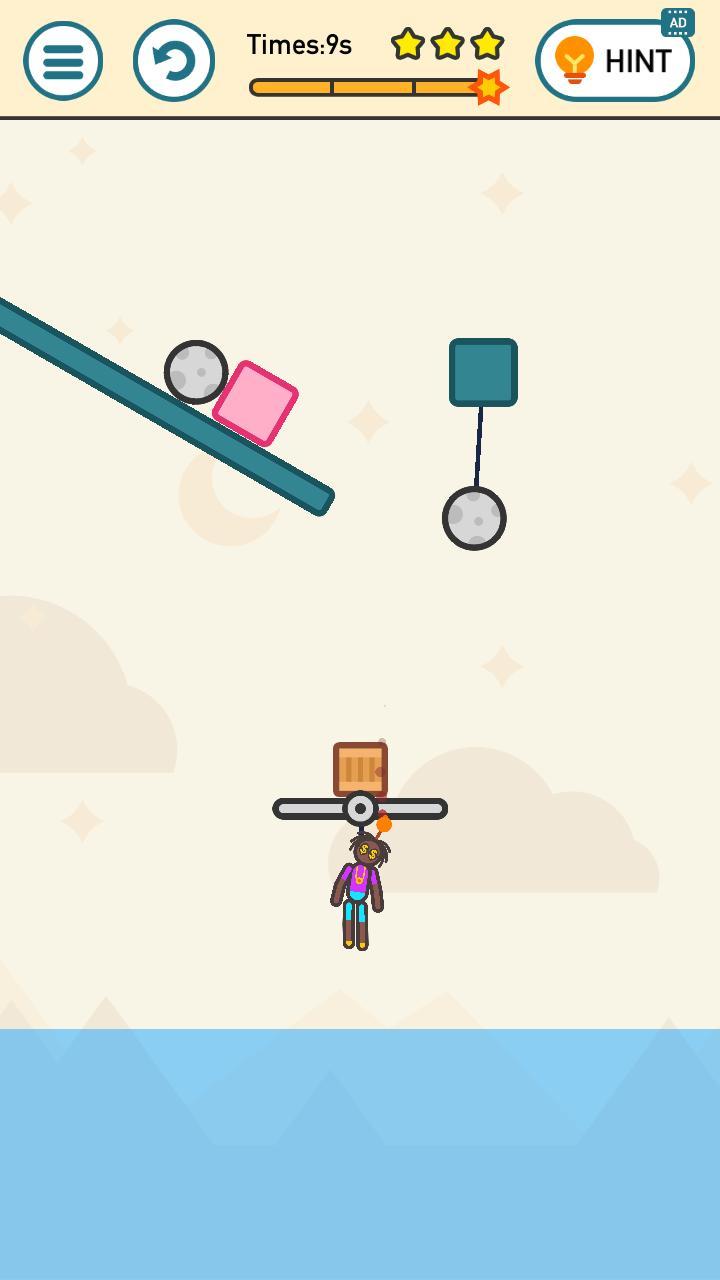Screen dimensions: 720x1280
Task: Open the game menu
Action: [x=63, y=61]
